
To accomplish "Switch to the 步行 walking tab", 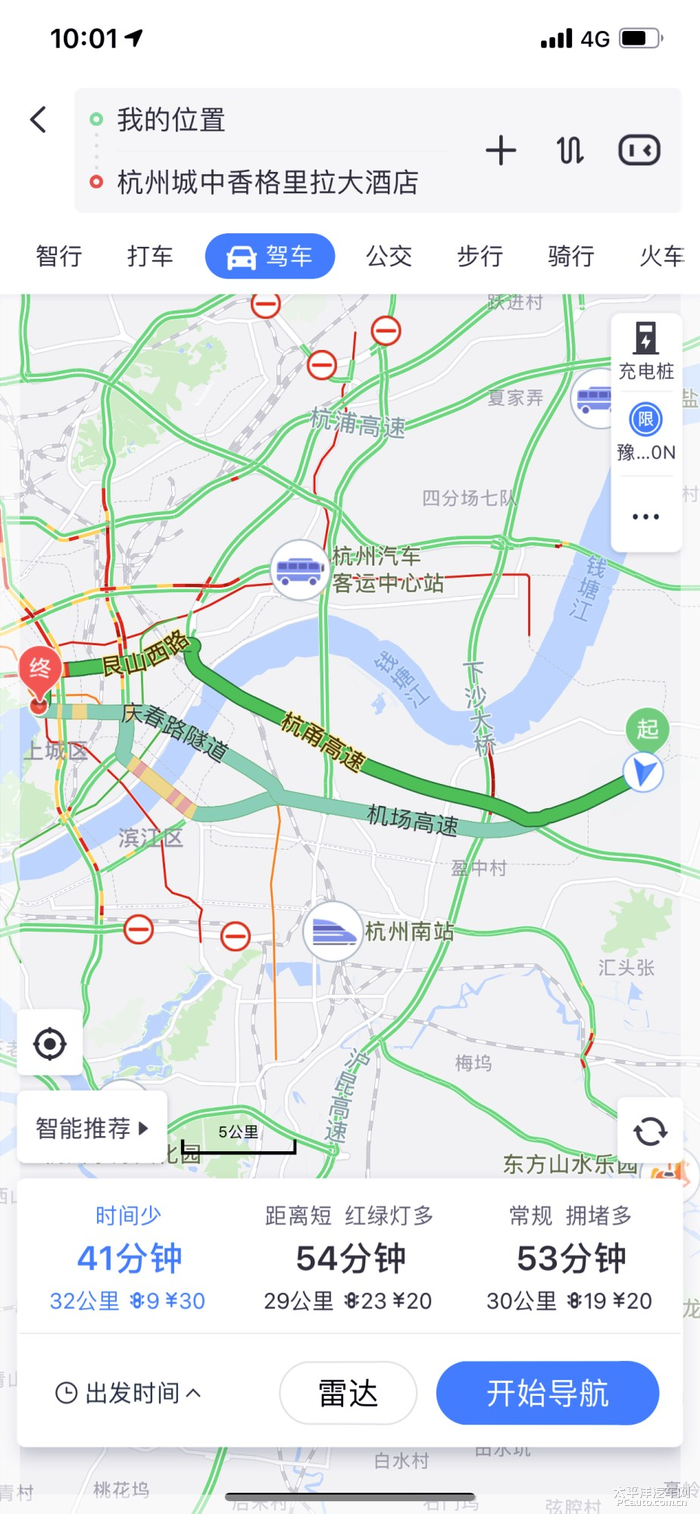I will coord(480,256).
